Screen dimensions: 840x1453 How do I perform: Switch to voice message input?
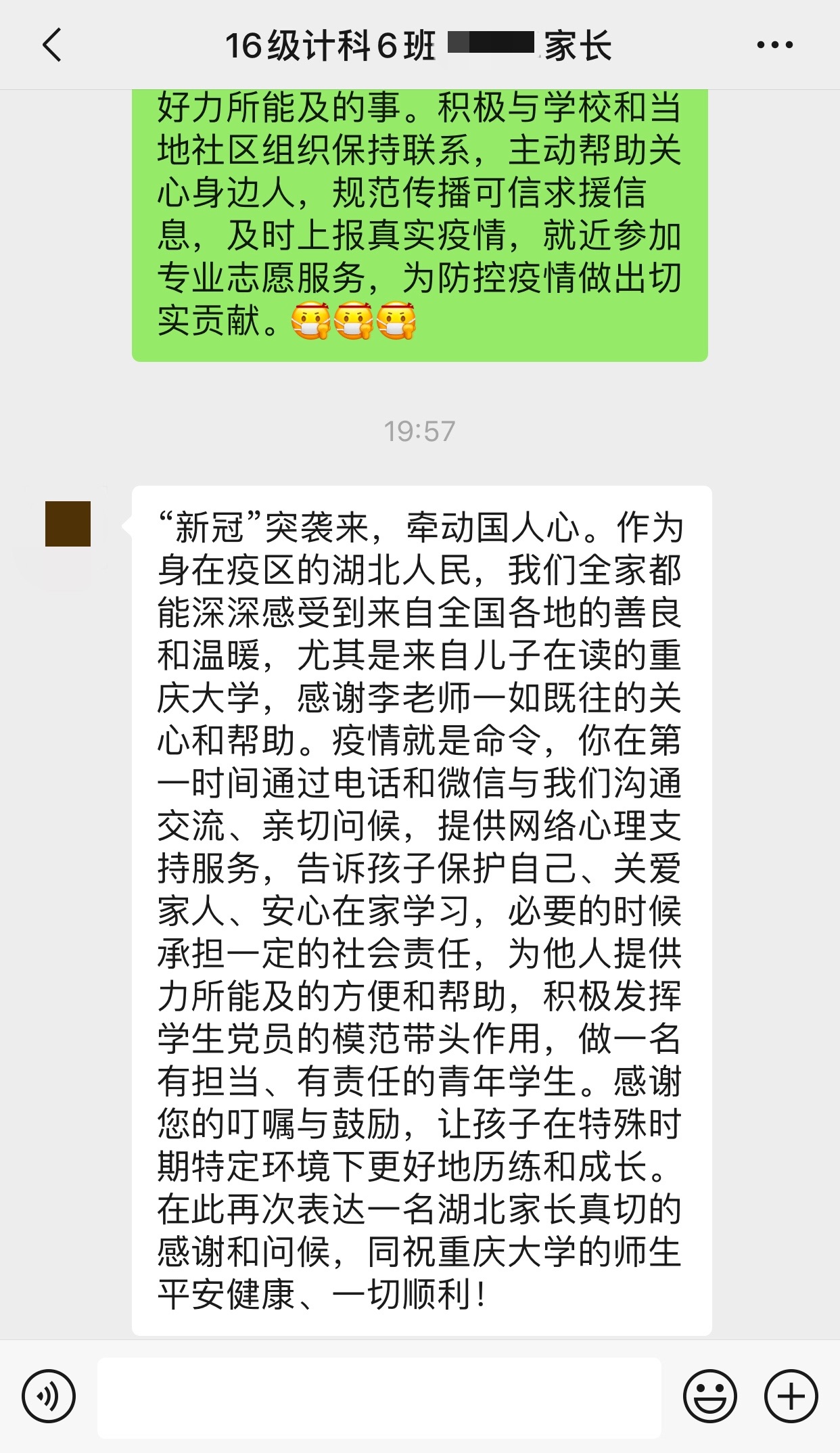(x=48, y=1396)
